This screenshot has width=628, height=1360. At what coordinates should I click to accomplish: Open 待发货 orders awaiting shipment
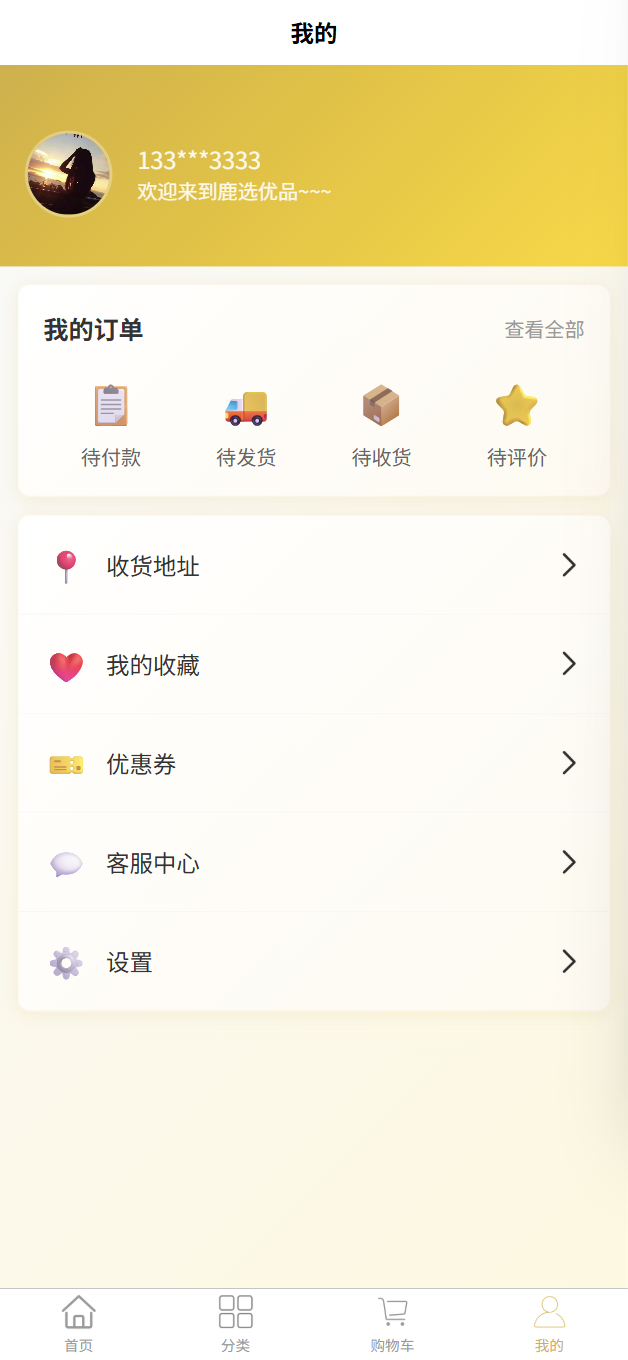[246, 426]
